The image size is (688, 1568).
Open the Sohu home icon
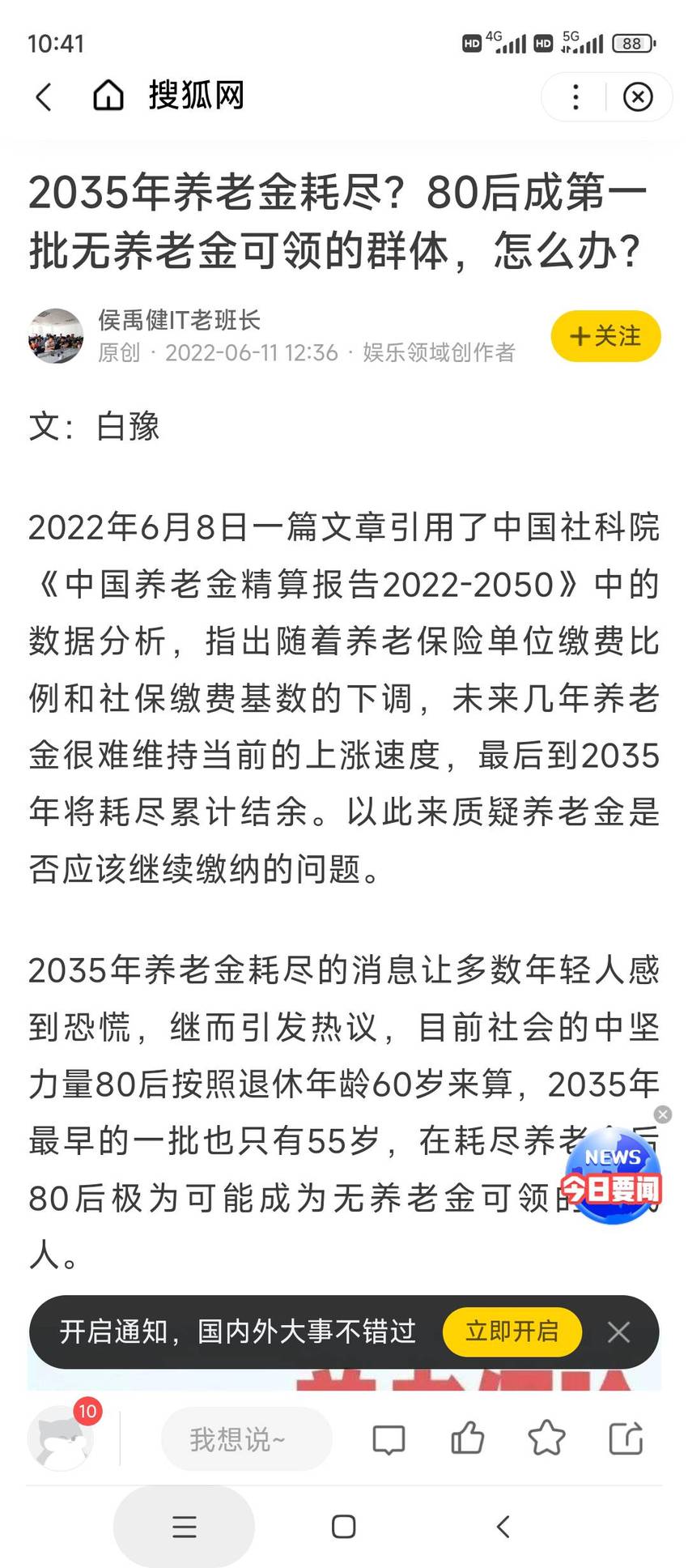point(108,96)
